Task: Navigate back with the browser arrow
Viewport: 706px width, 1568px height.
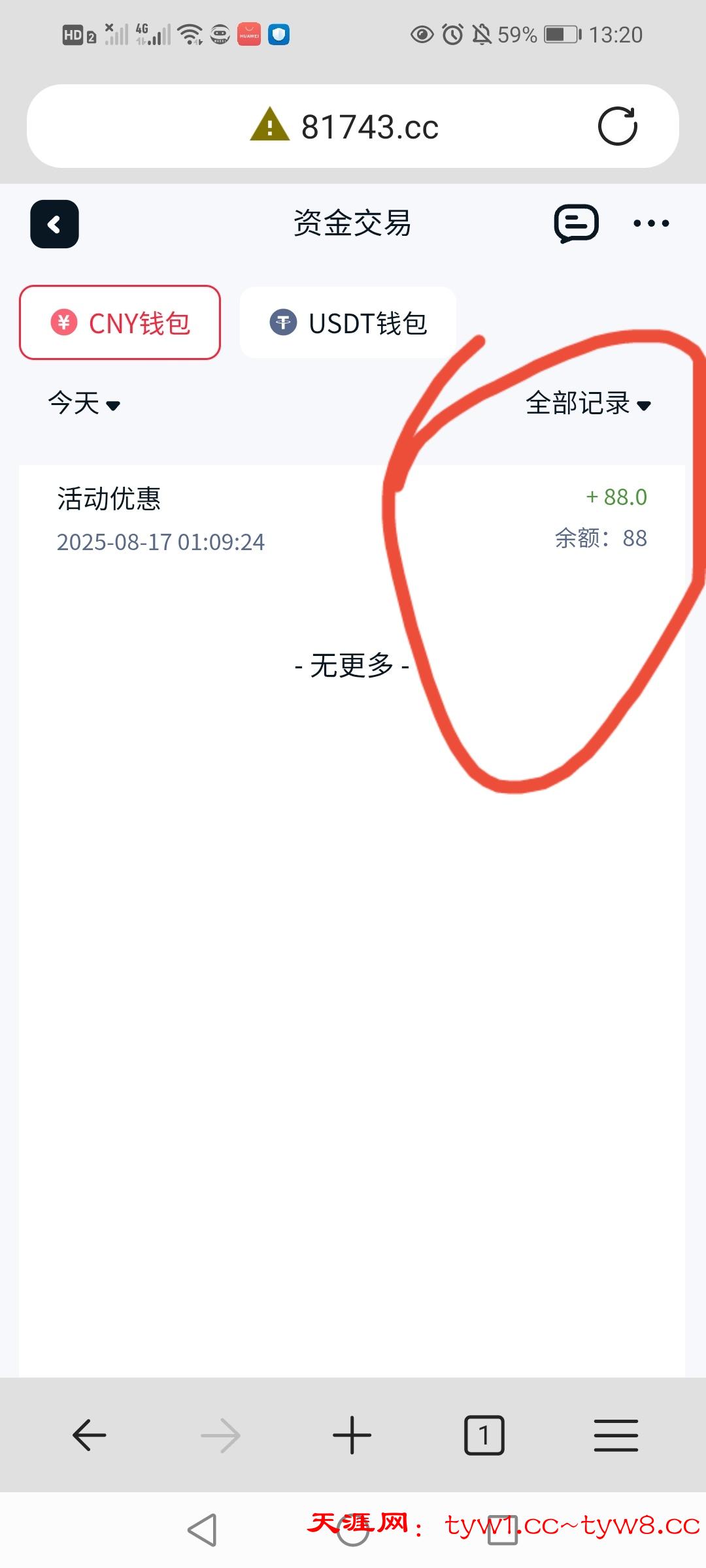Action: 90,1435
